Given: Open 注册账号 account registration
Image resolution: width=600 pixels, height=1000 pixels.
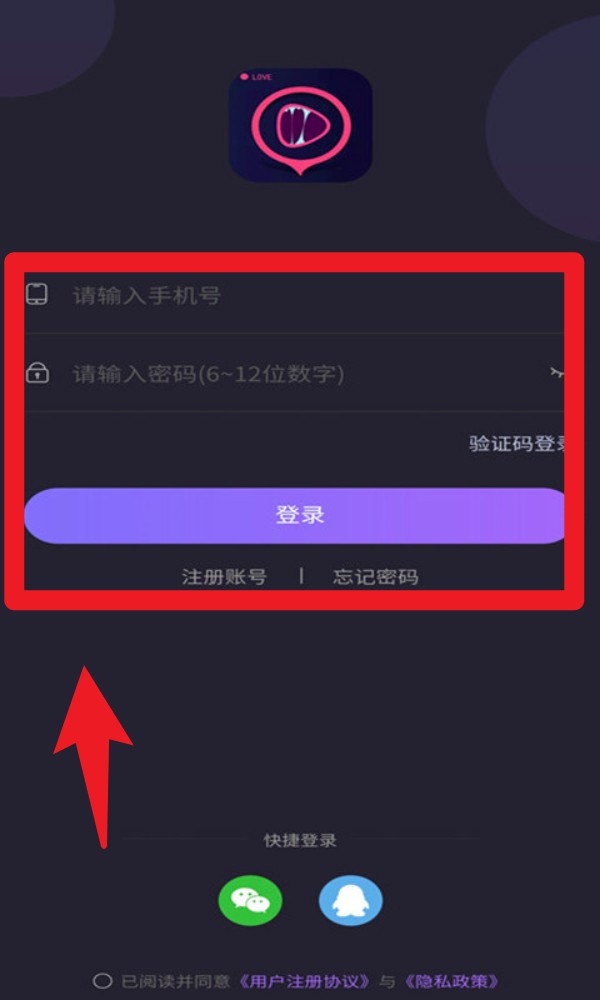Looking at the screenshot, I should (224, 577).
